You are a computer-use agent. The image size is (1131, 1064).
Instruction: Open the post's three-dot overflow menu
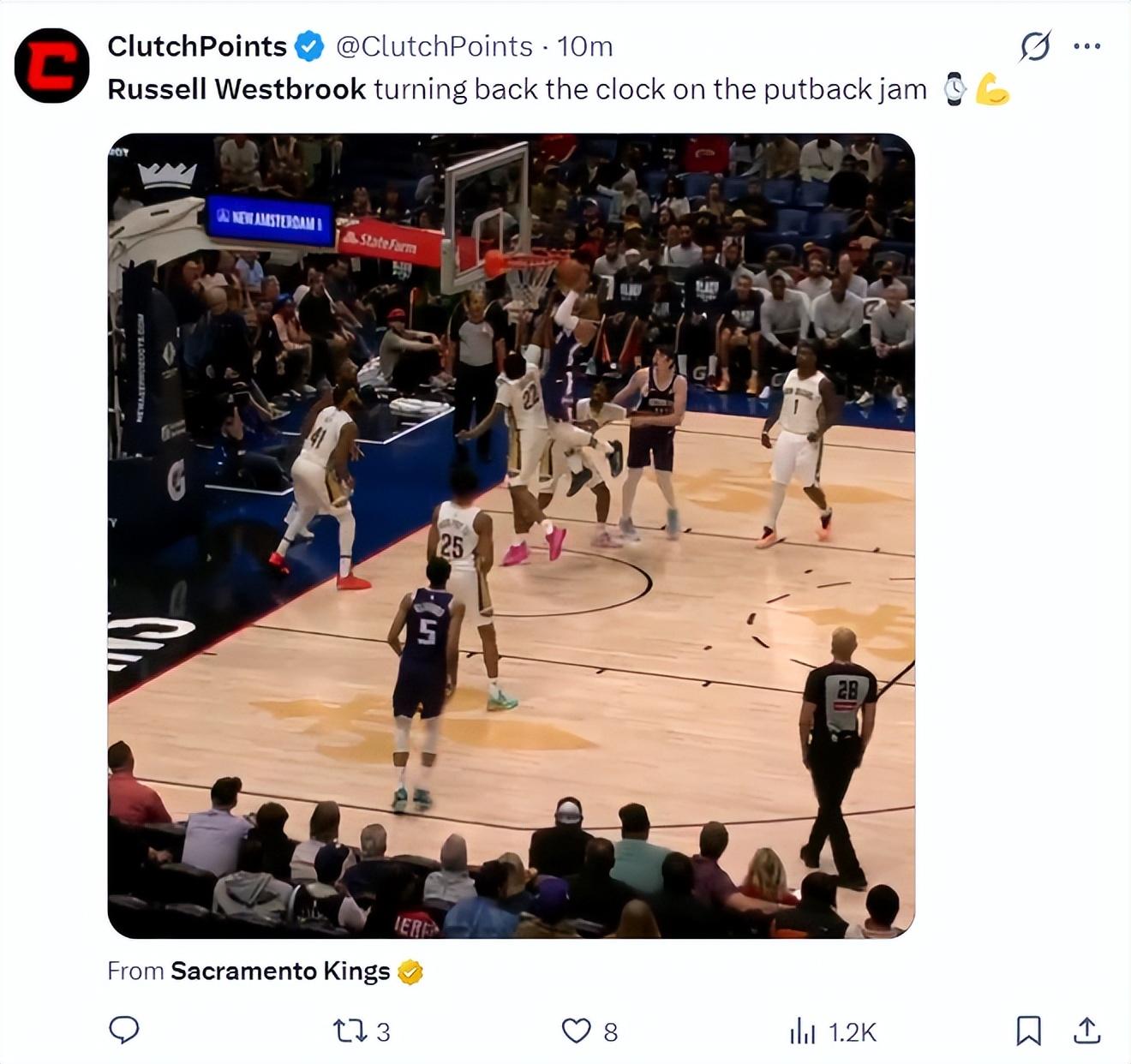point(1086,46)
